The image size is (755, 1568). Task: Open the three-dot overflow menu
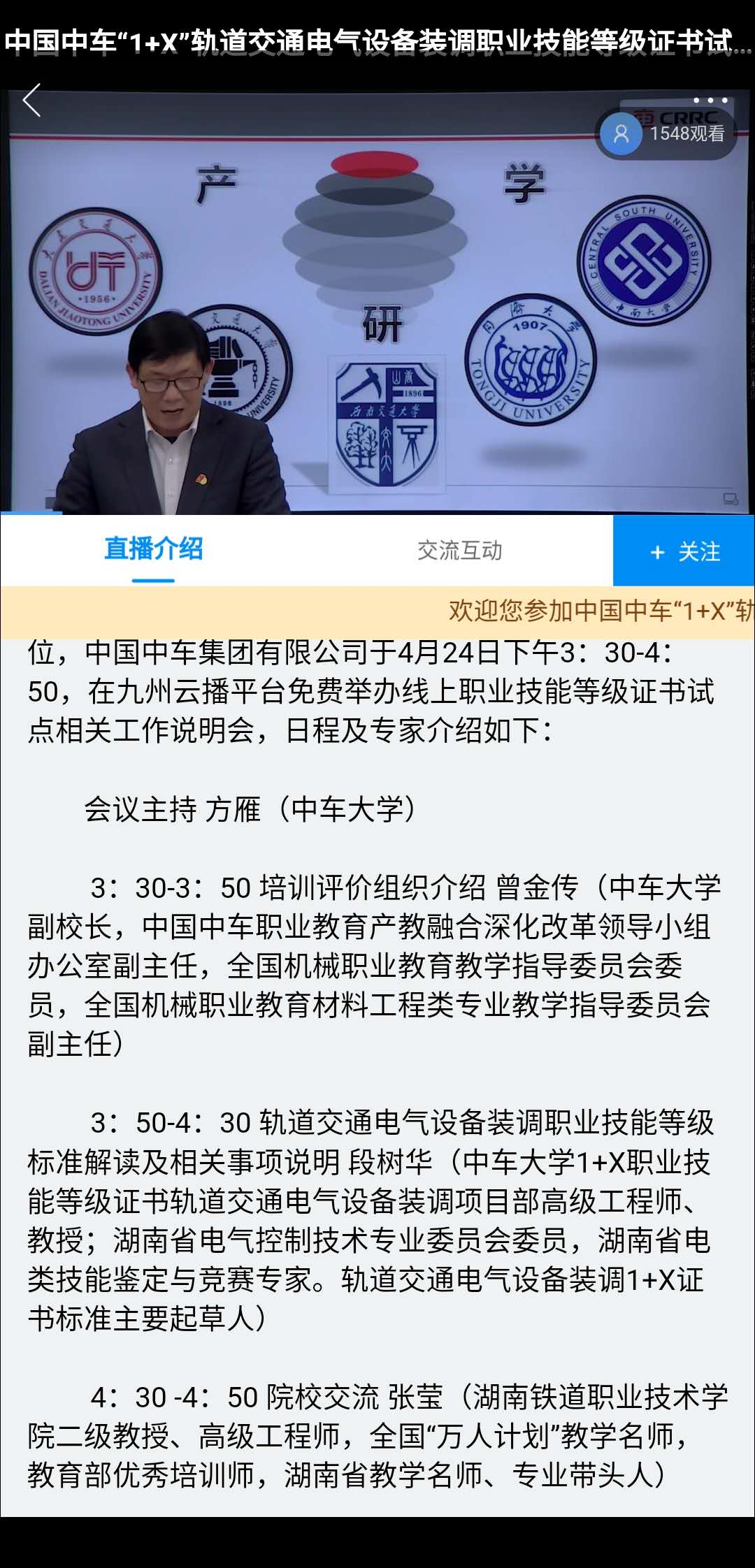710,101
